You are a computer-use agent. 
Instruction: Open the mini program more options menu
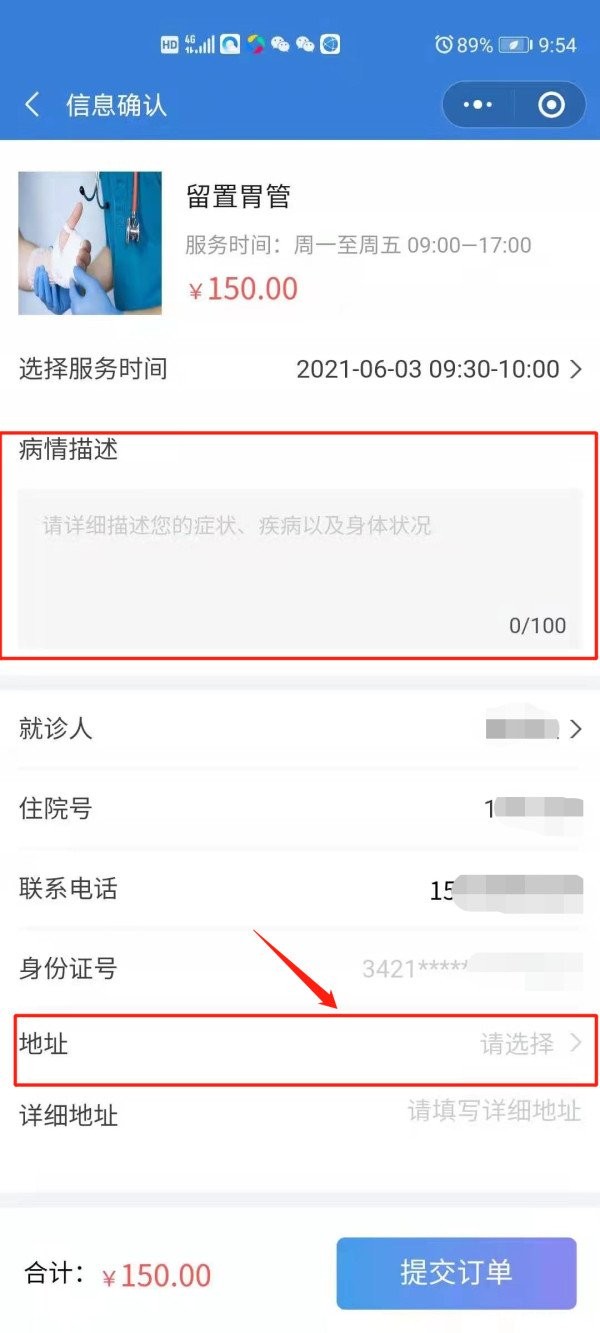click(478, 105)
